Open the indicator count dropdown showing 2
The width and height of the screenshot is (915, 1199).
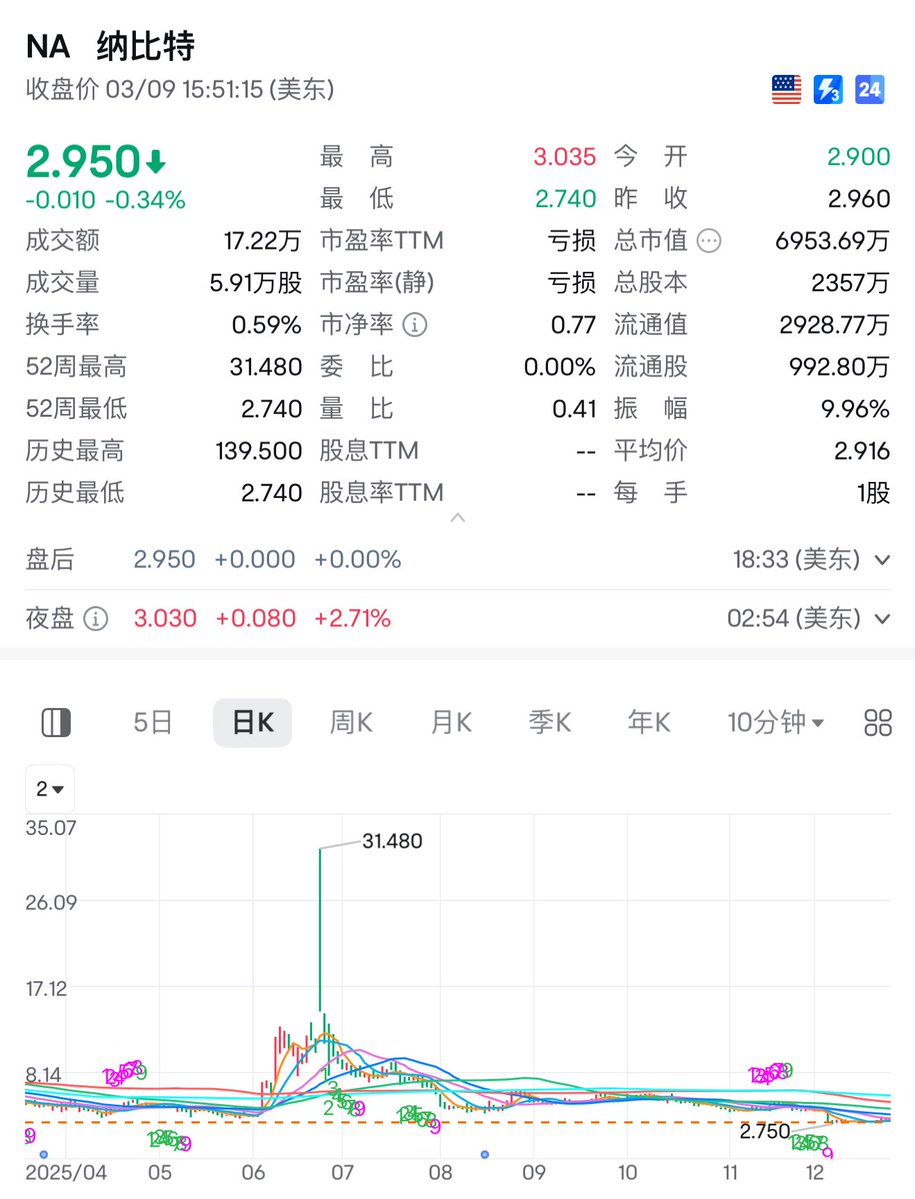50,789
